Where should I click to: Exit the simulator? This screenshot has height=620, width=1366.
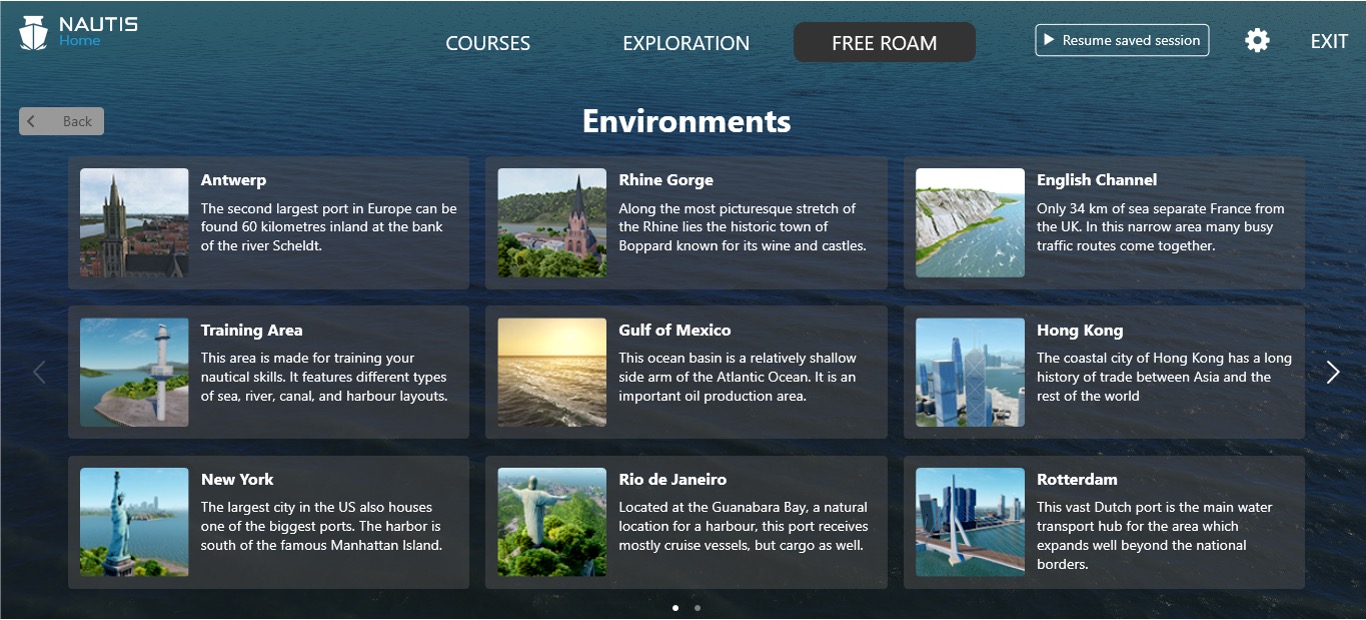click(x=1329, y=42)
